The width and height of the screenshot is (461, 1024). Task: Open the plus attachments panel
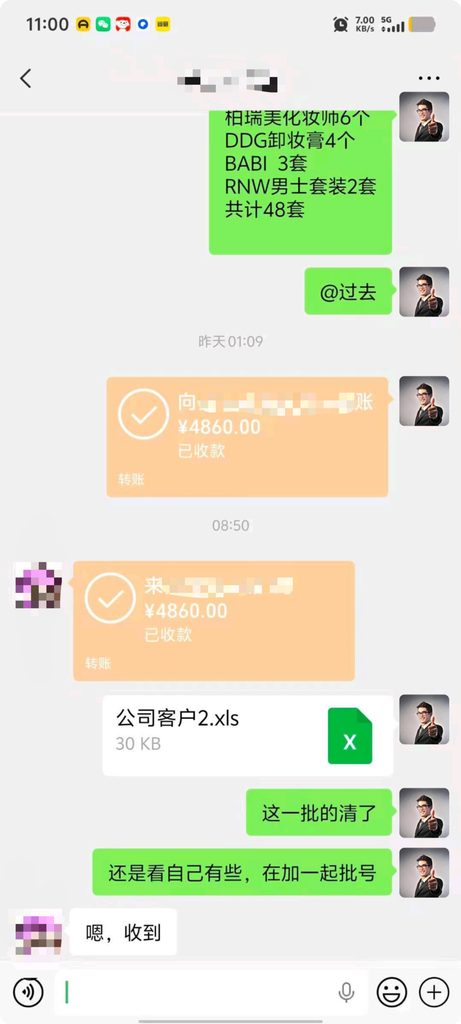click(x=434, y=993)
